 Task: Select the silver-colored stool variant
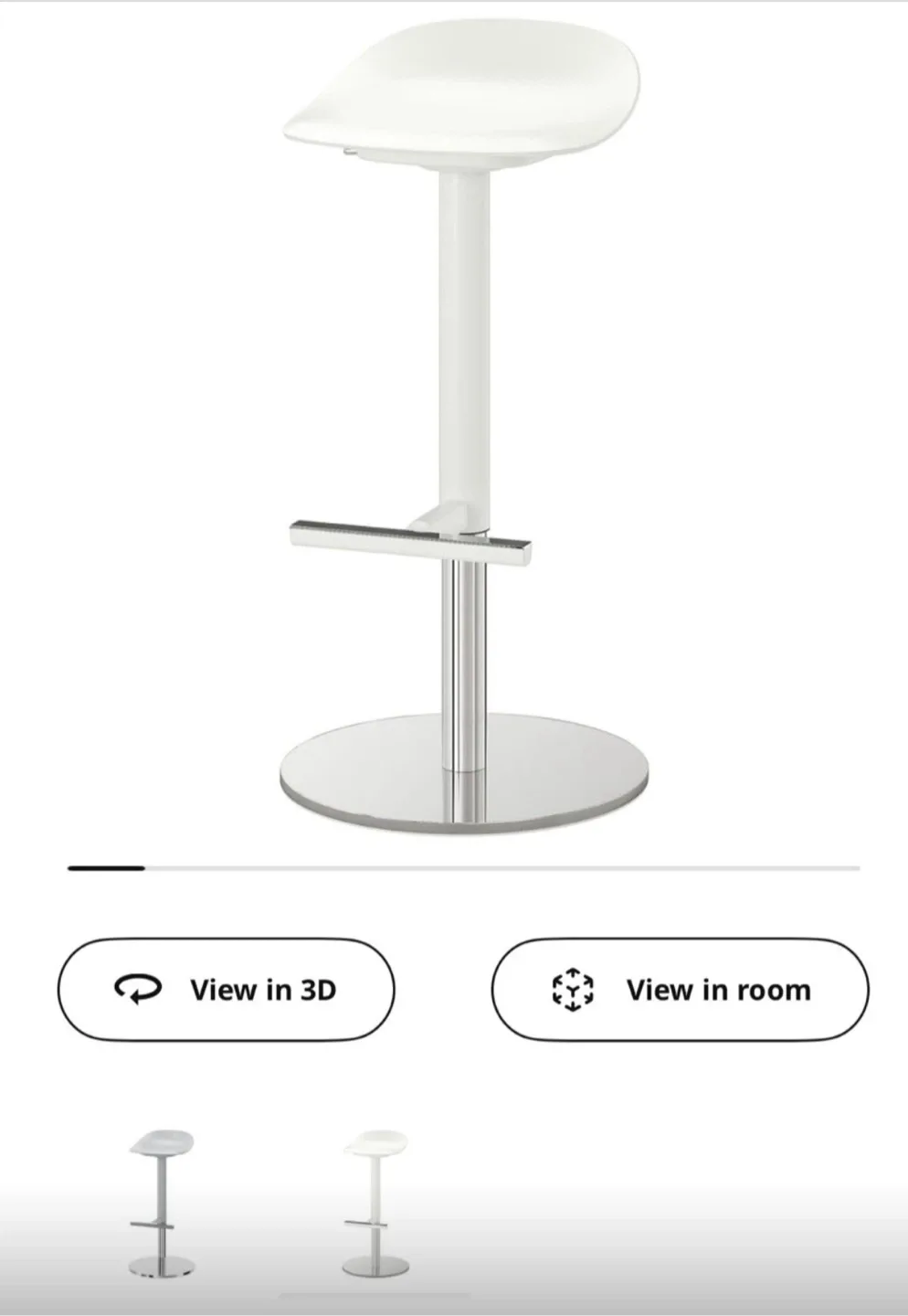(161, 1203)
